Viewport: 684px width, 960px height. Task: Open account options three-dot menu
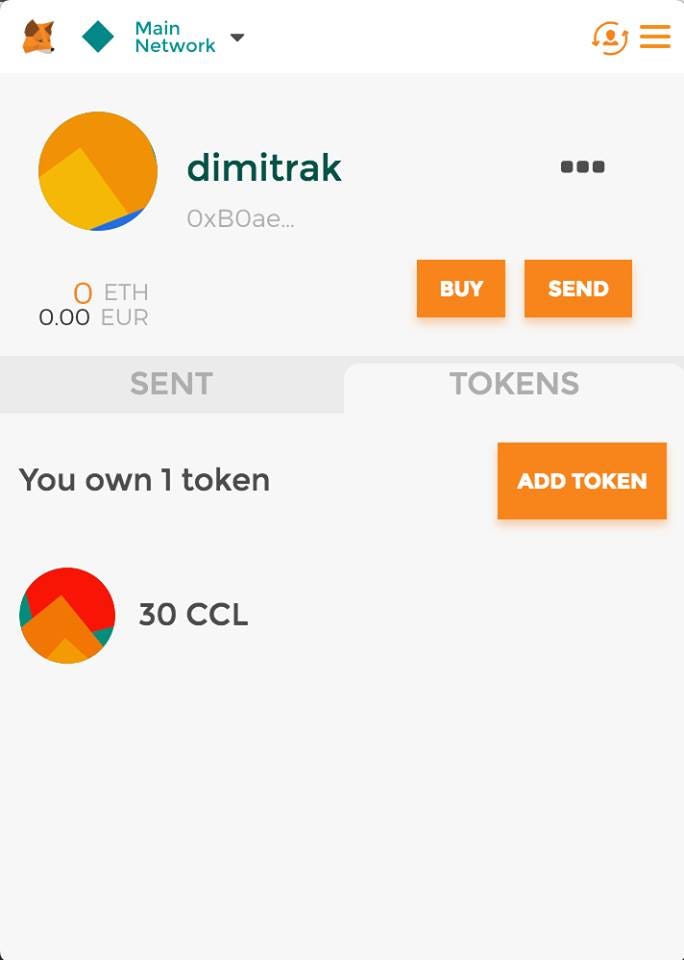point(582,167)
